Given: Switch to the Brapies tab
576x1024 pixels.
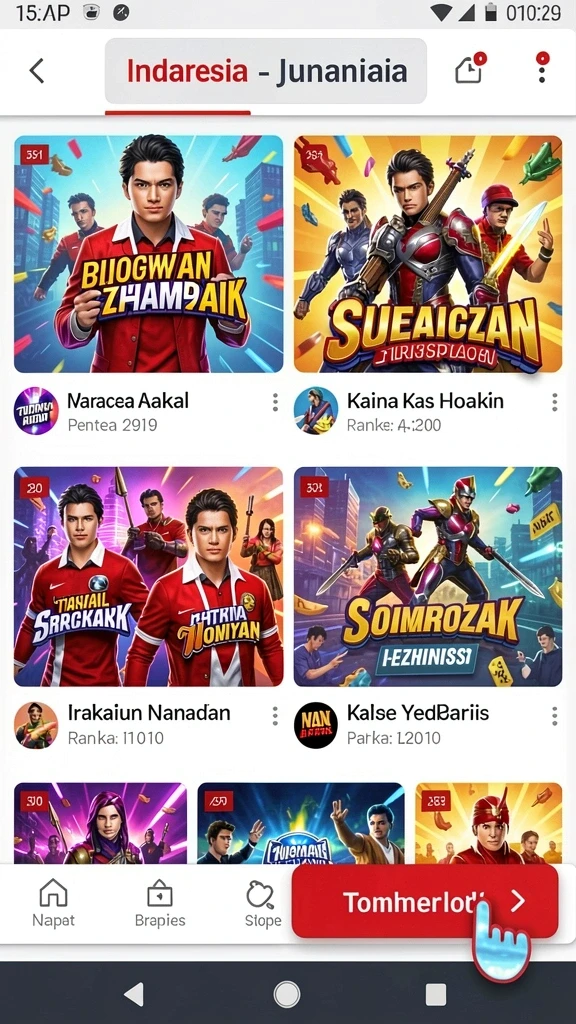Looking at the screenshot, I should (x=160, y=904).
